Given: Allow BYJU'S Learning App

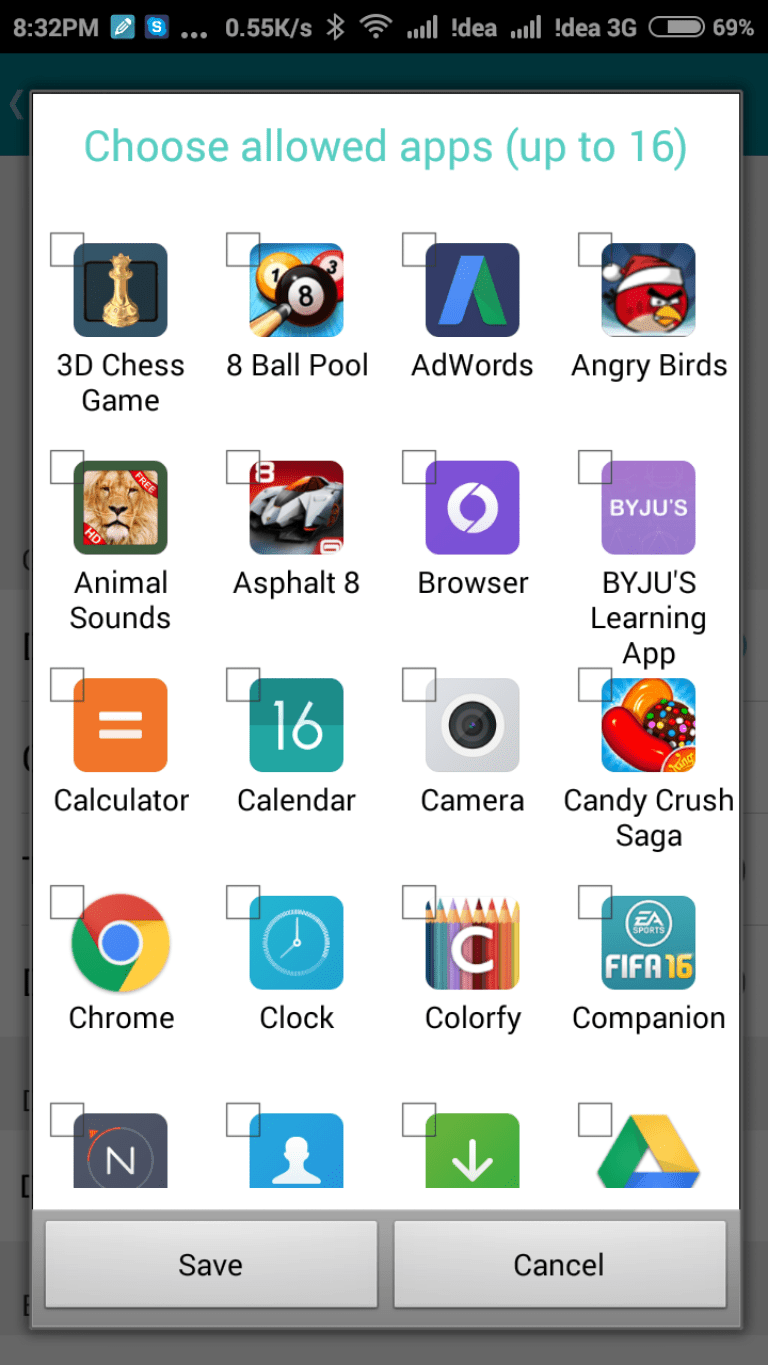Looking at the screenshot, I should pos(595,467).
